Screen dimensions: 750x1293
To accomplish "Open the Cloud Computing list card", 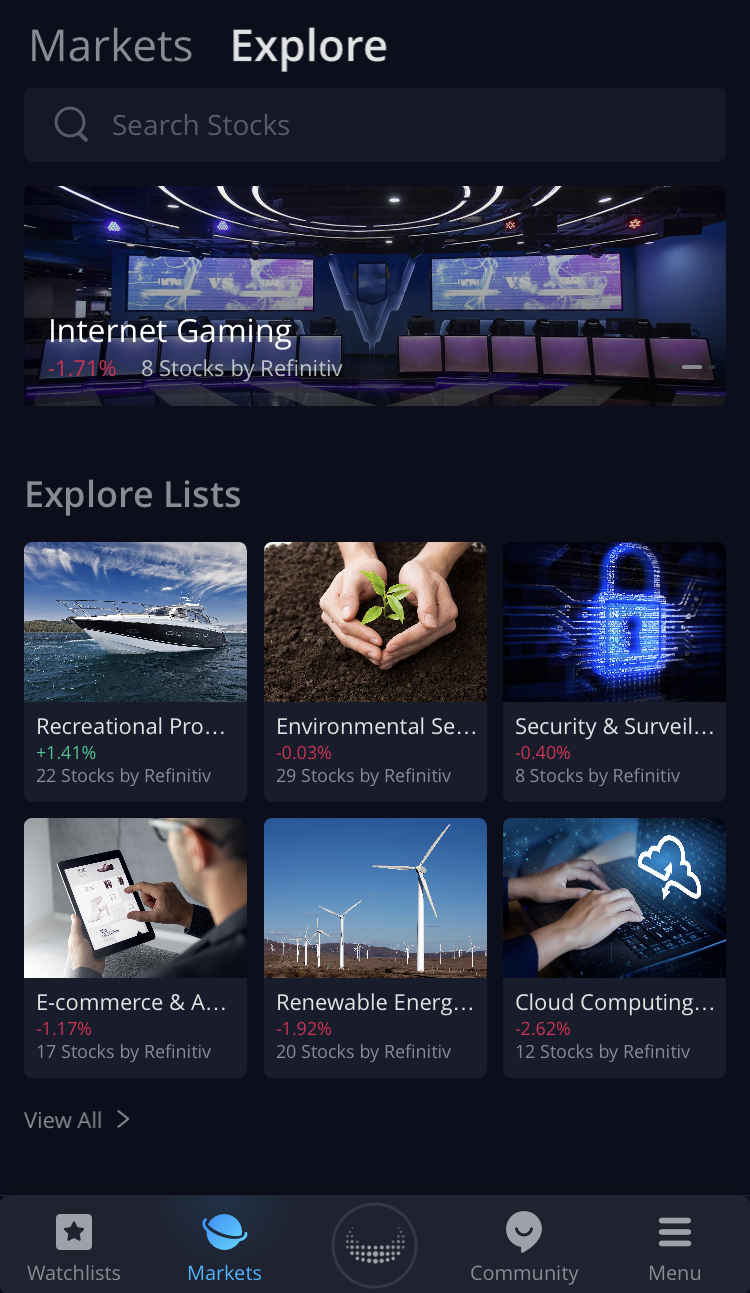I will [x=614, y=947].
